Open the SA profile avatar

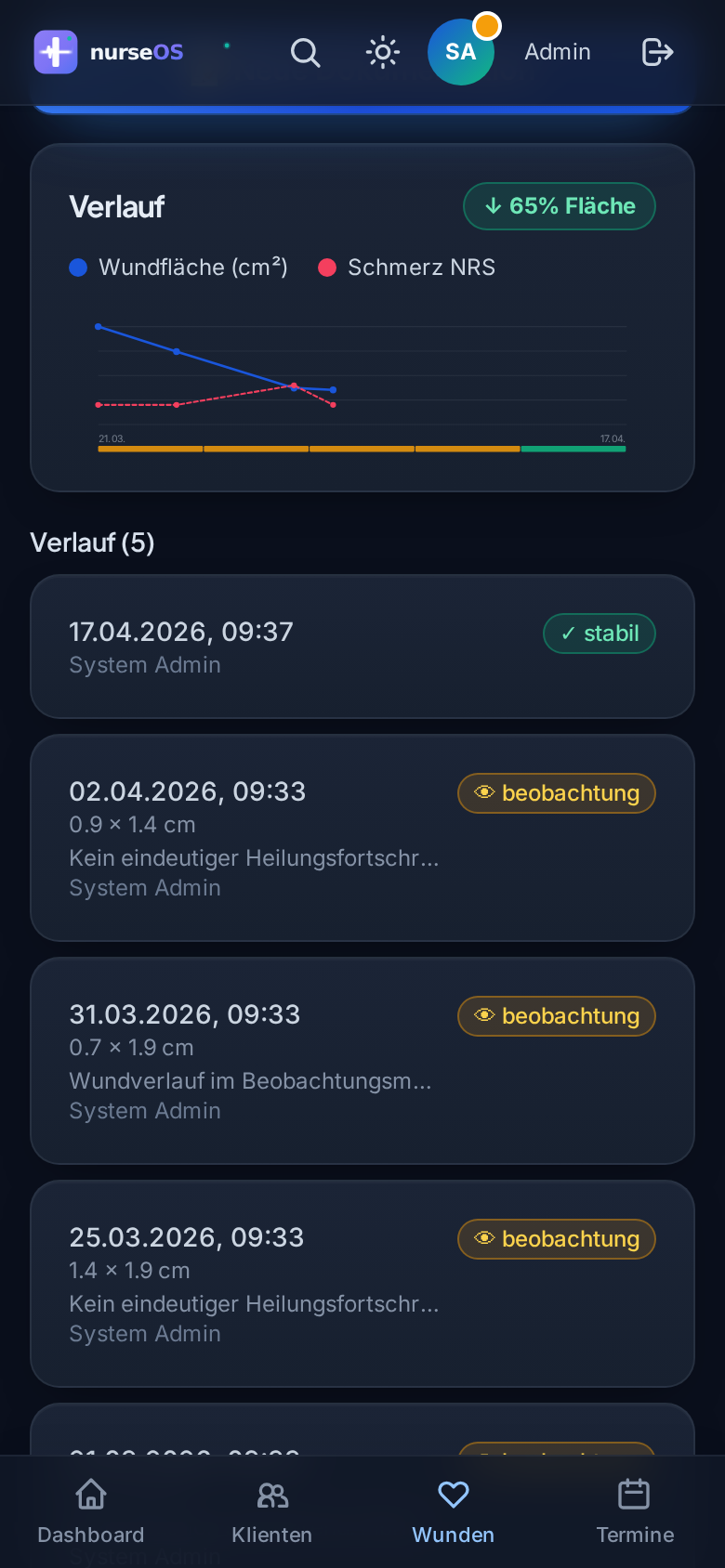(x=460, y=52)
